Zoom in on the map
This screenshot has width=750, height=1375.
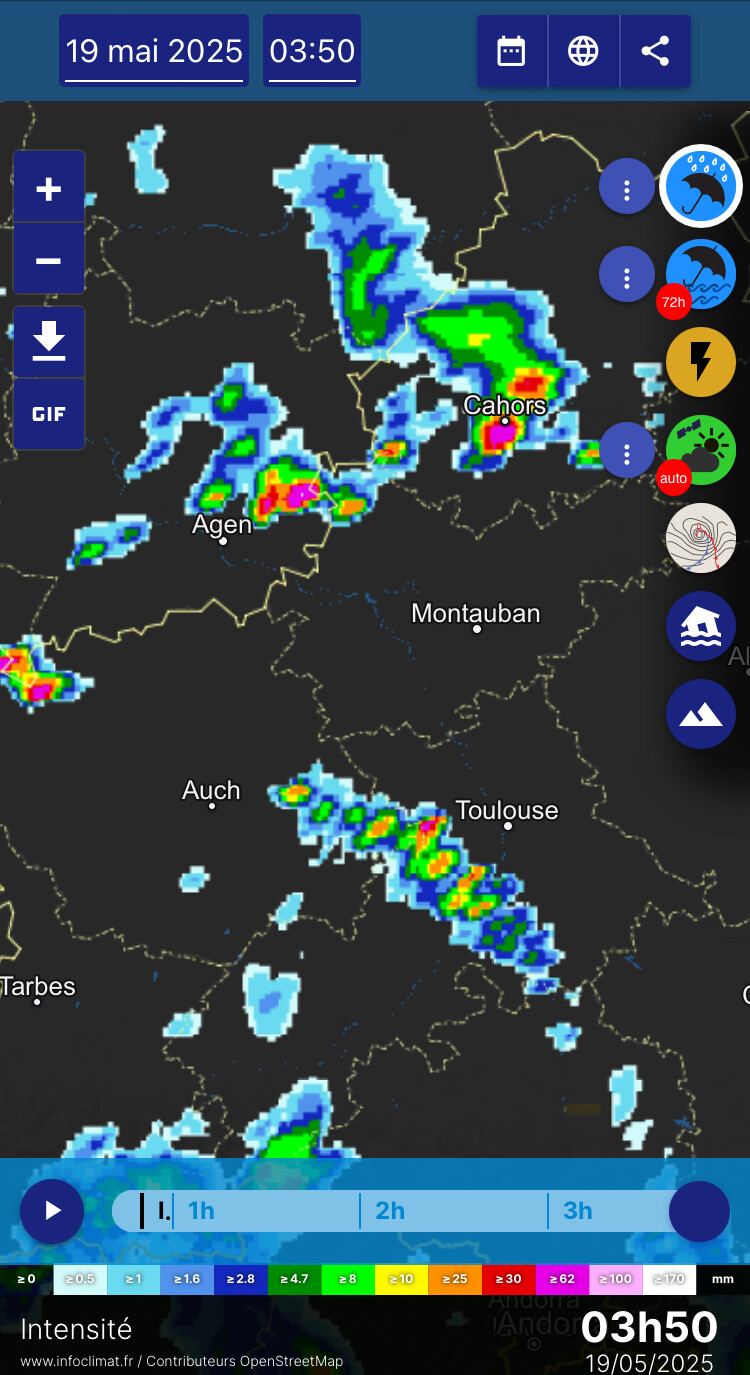tap(49, 187)
